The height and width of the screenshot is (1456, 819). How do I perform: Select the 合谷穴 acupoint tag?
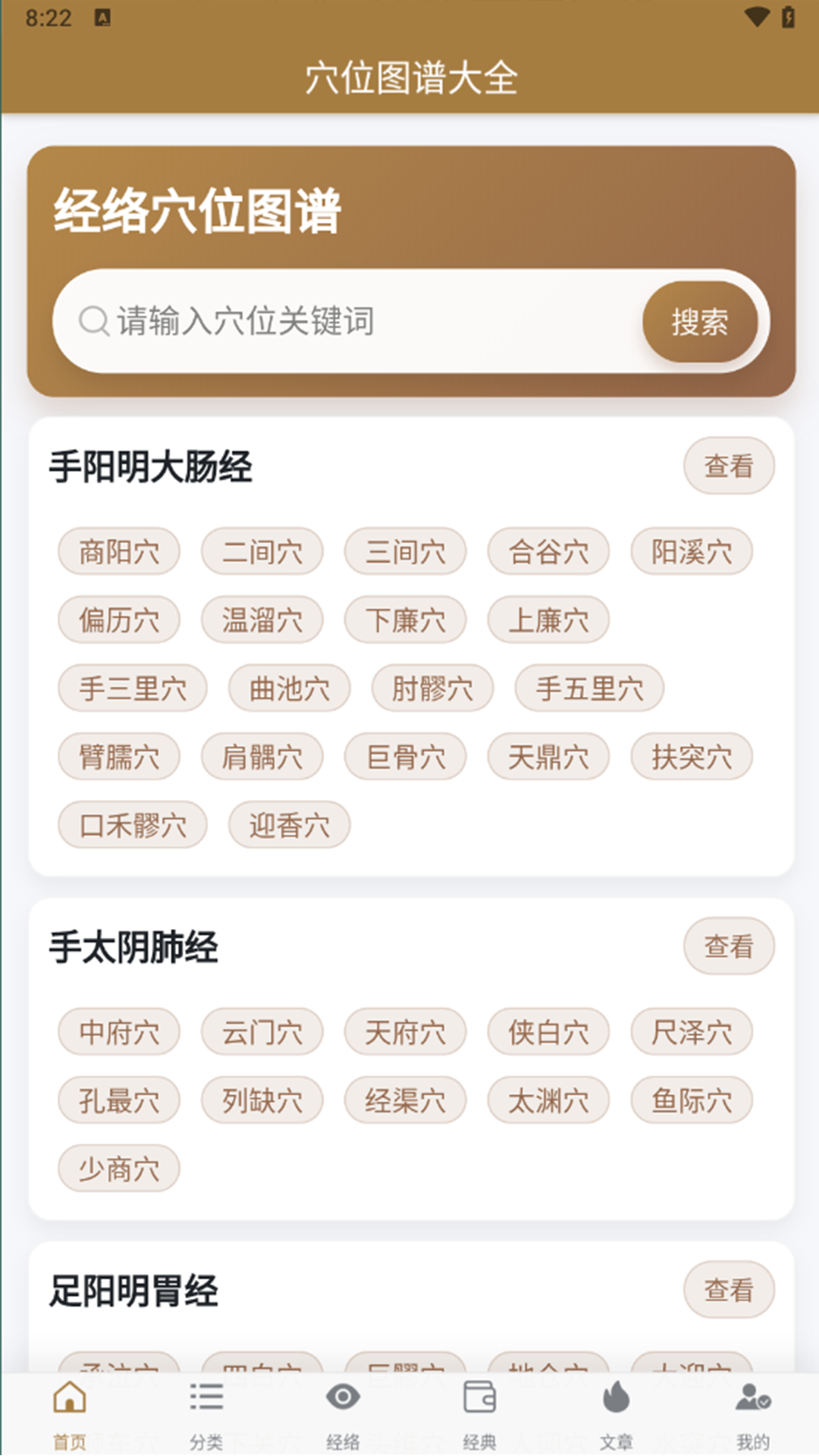(x=548, y=551)
